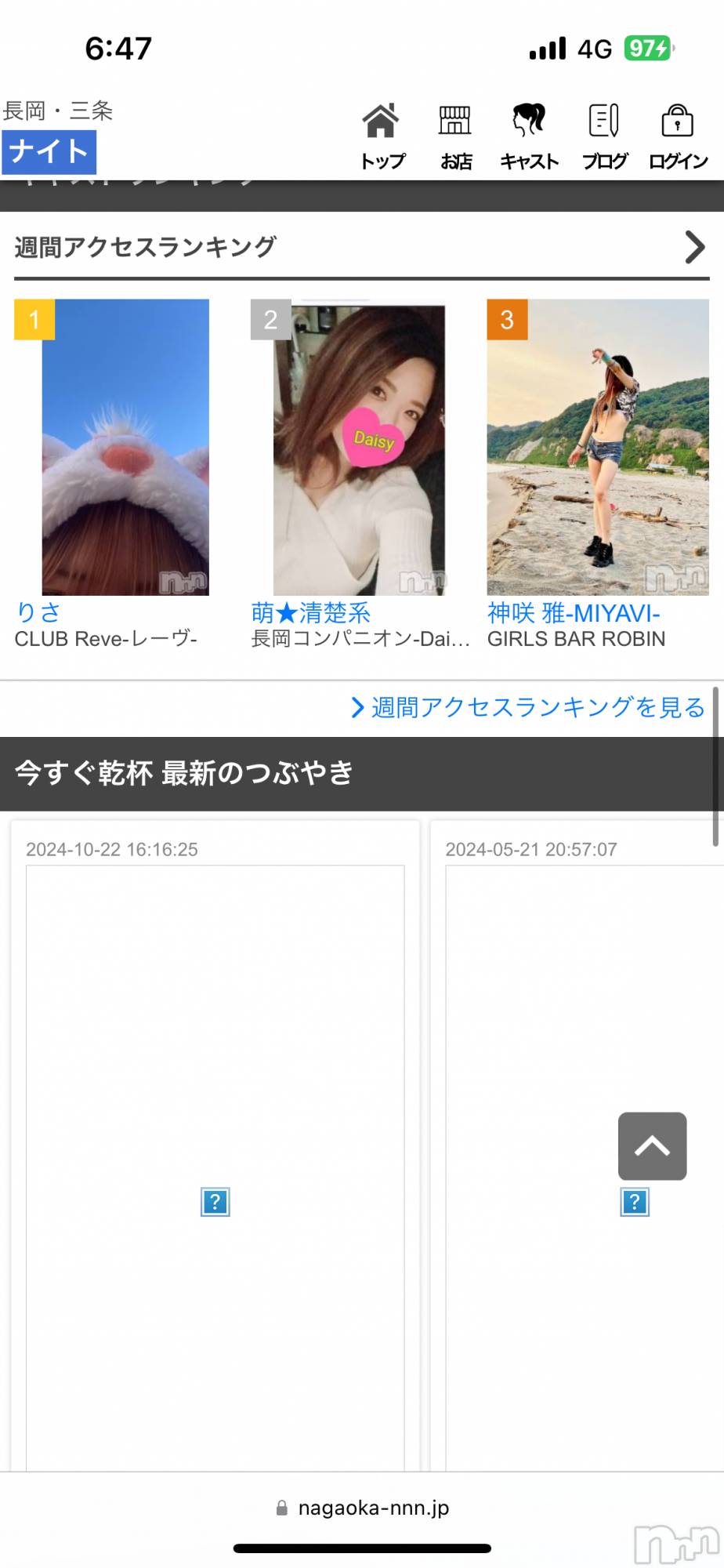
Task: Open rank 1 りさ's photo
Action: (x=125, y=447)
